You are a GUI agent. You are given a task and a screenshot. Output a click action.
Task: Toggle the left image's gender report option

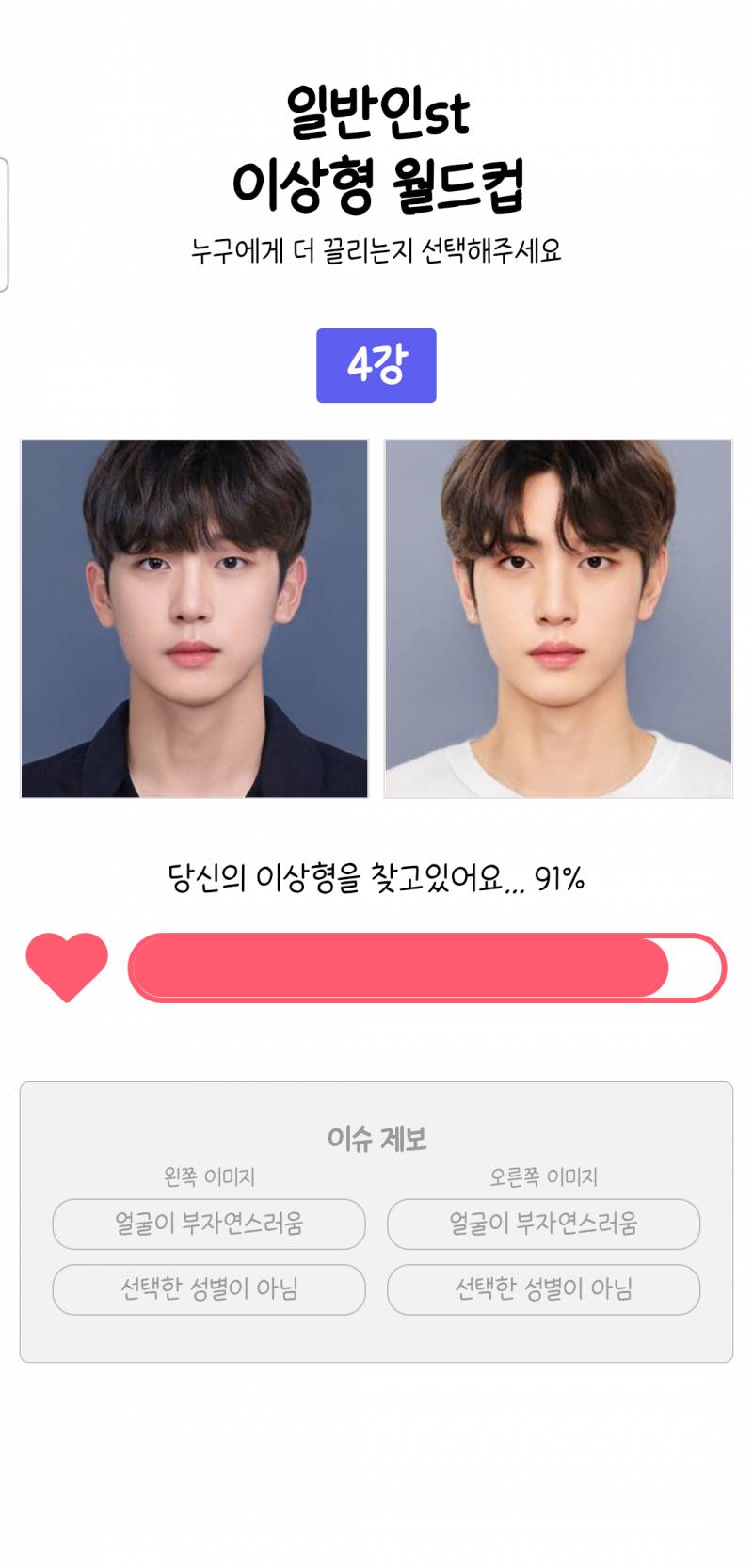[x=209, y=1290]
